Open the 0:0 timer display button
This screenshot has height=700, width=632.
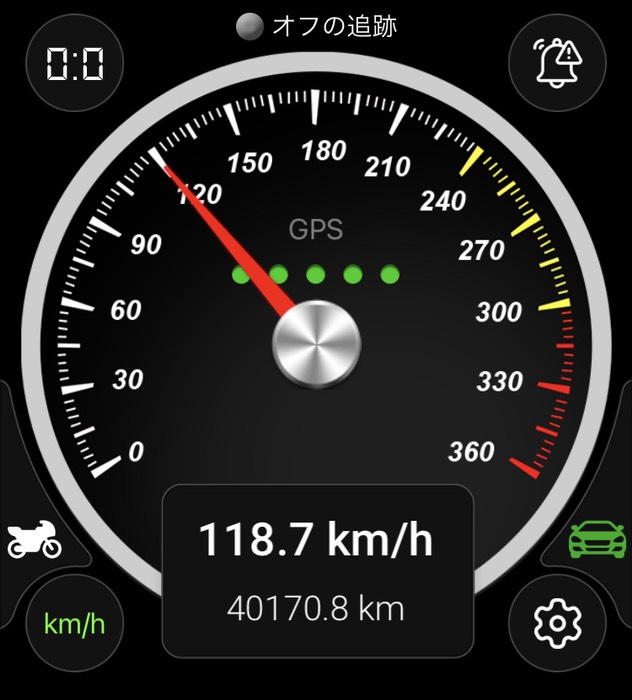pos(75,66)
